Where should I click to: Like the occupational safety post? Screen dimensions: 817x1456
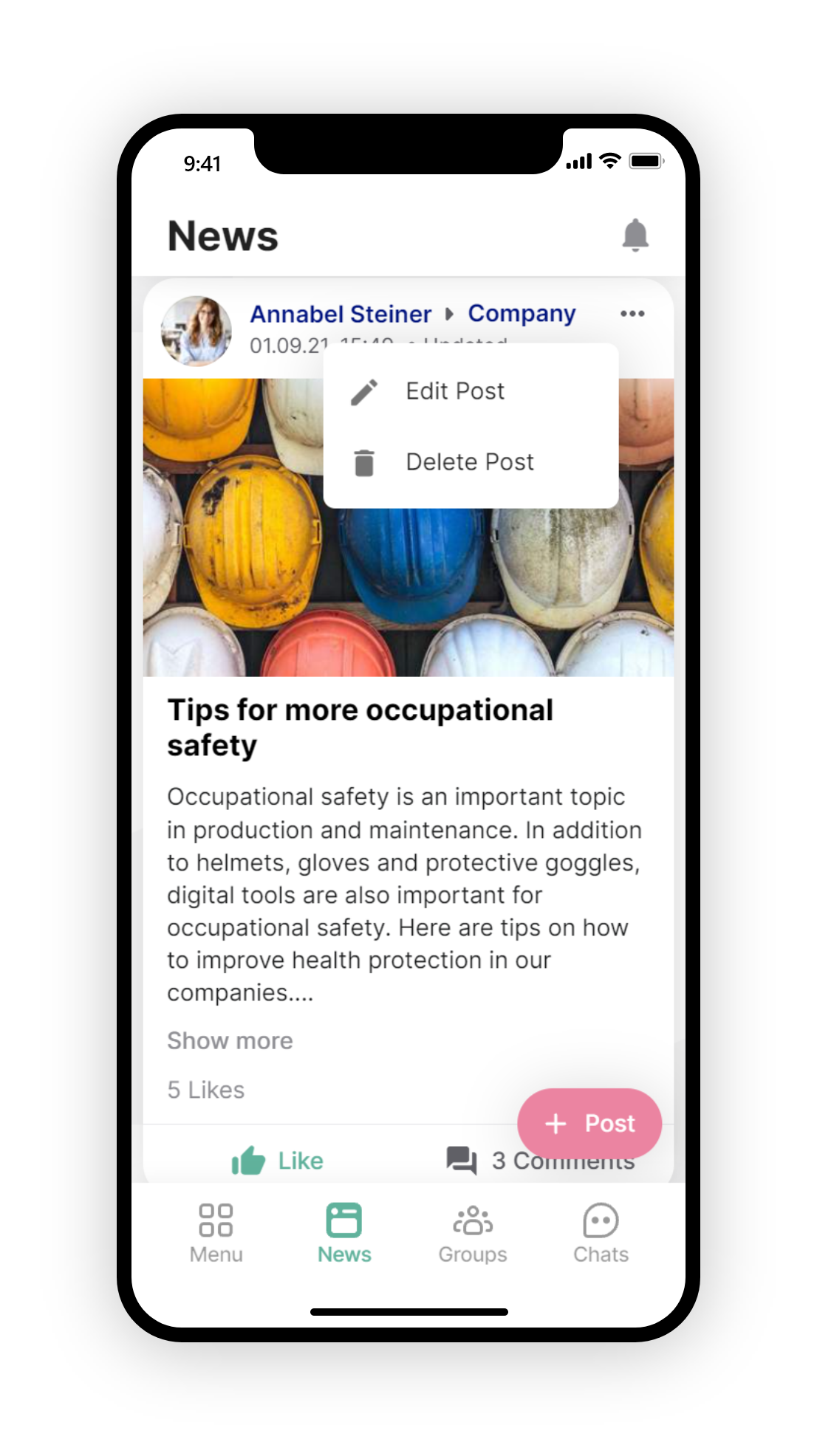click(x=277, y=1161)
